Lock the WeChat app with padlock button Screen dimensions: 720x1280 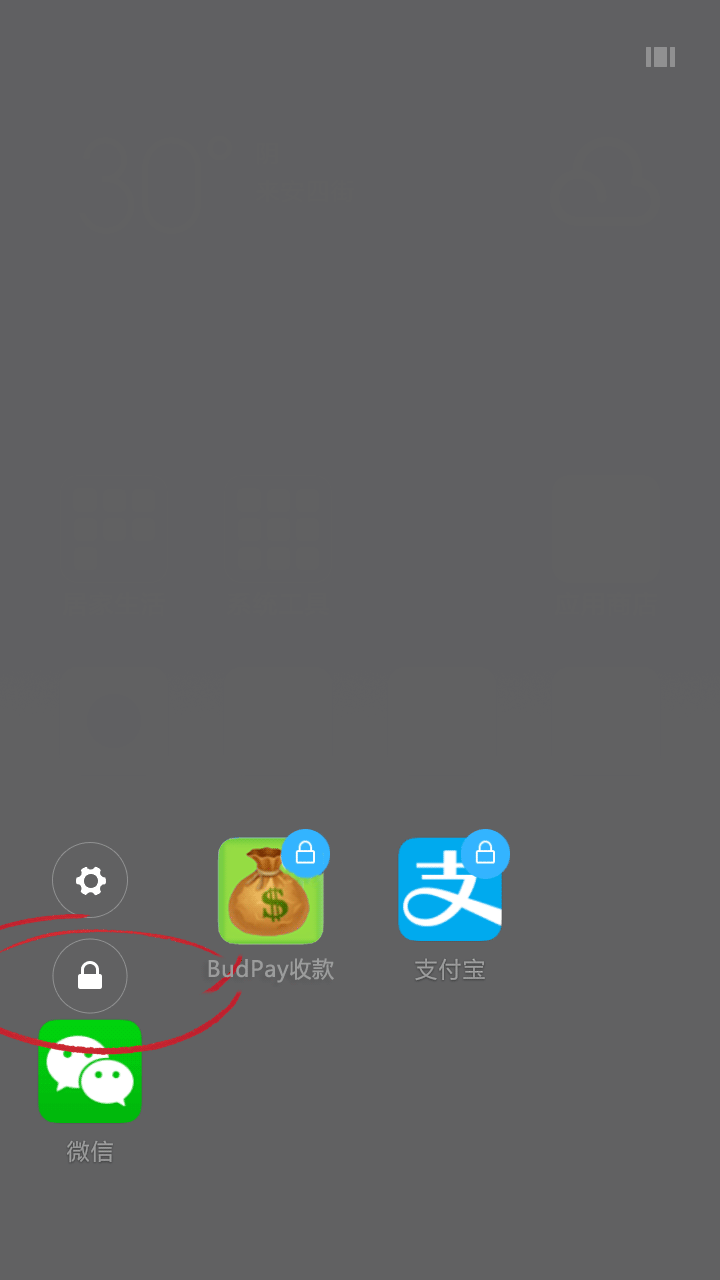coord(90,976)
